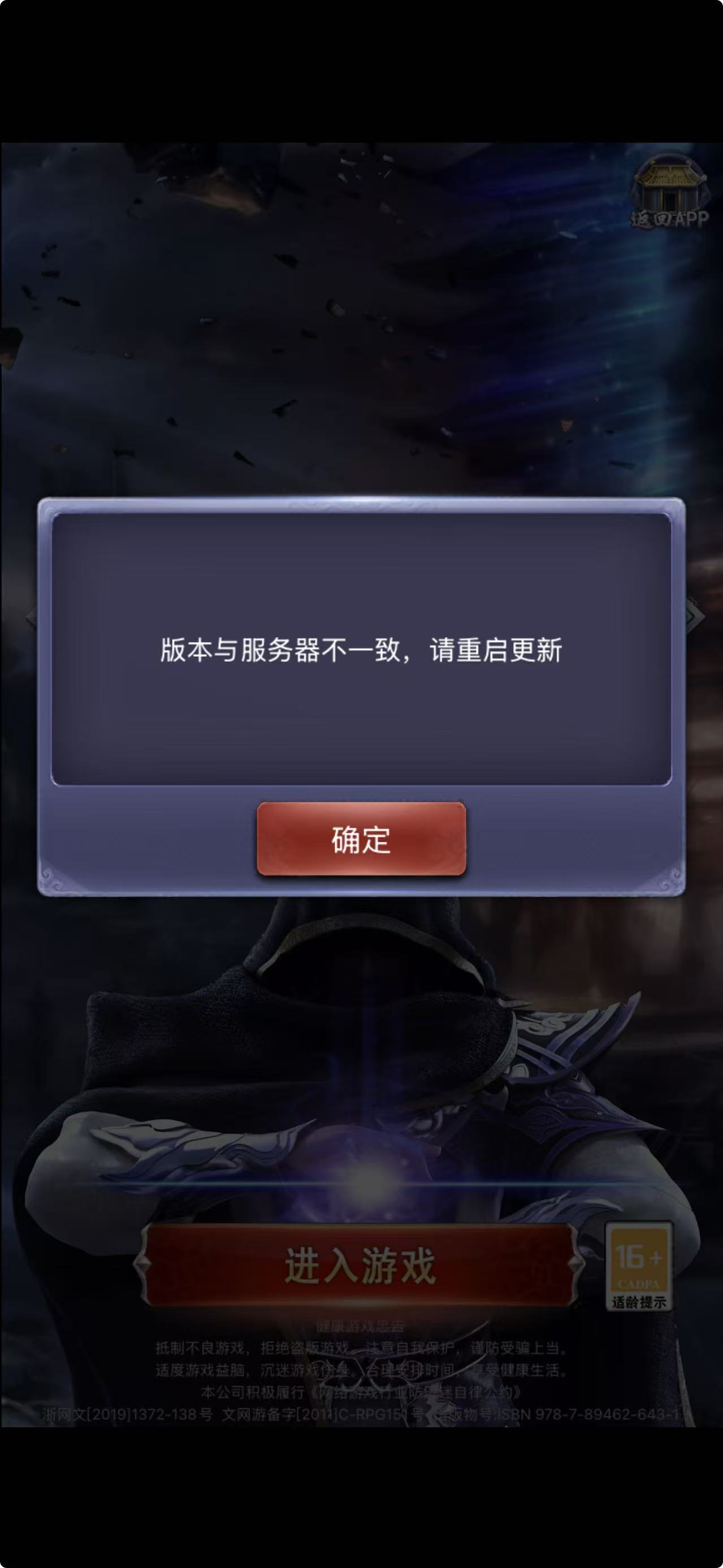Tap the 进入游戏 button
This screenshot has width=723, height=1568.
tap(360, 1266)
